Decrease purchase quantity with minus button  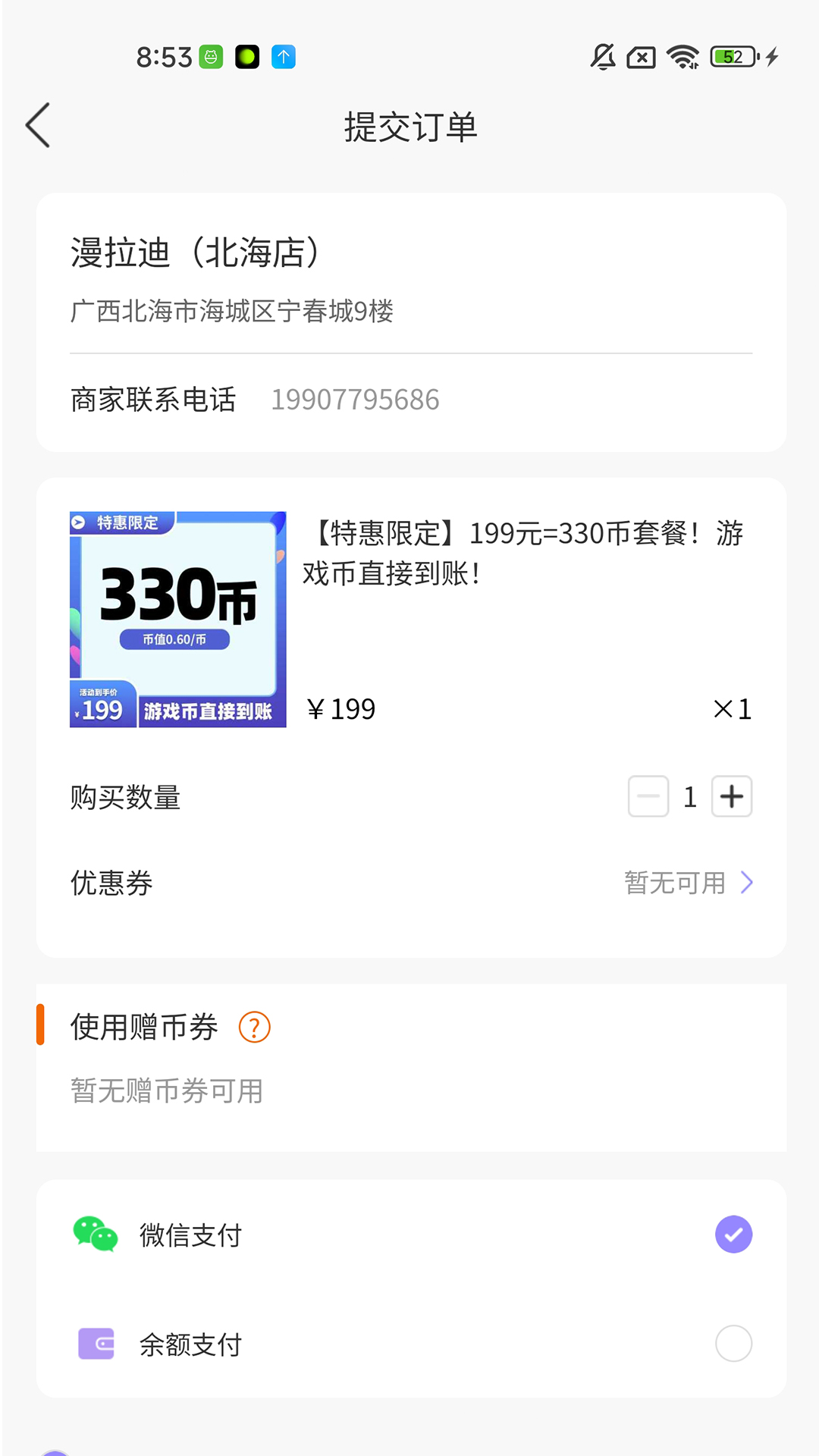click(648, 795)
